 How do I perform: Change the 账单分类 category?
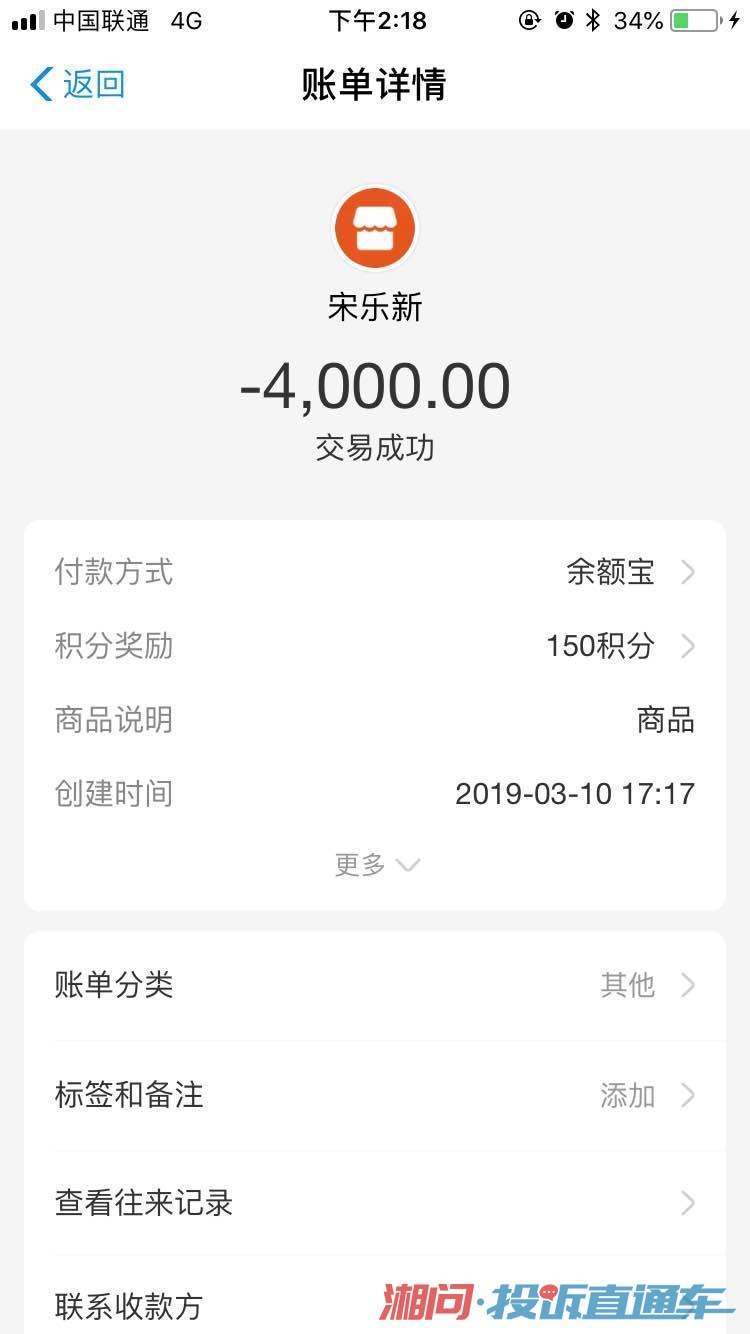click(x=375, y=986)
